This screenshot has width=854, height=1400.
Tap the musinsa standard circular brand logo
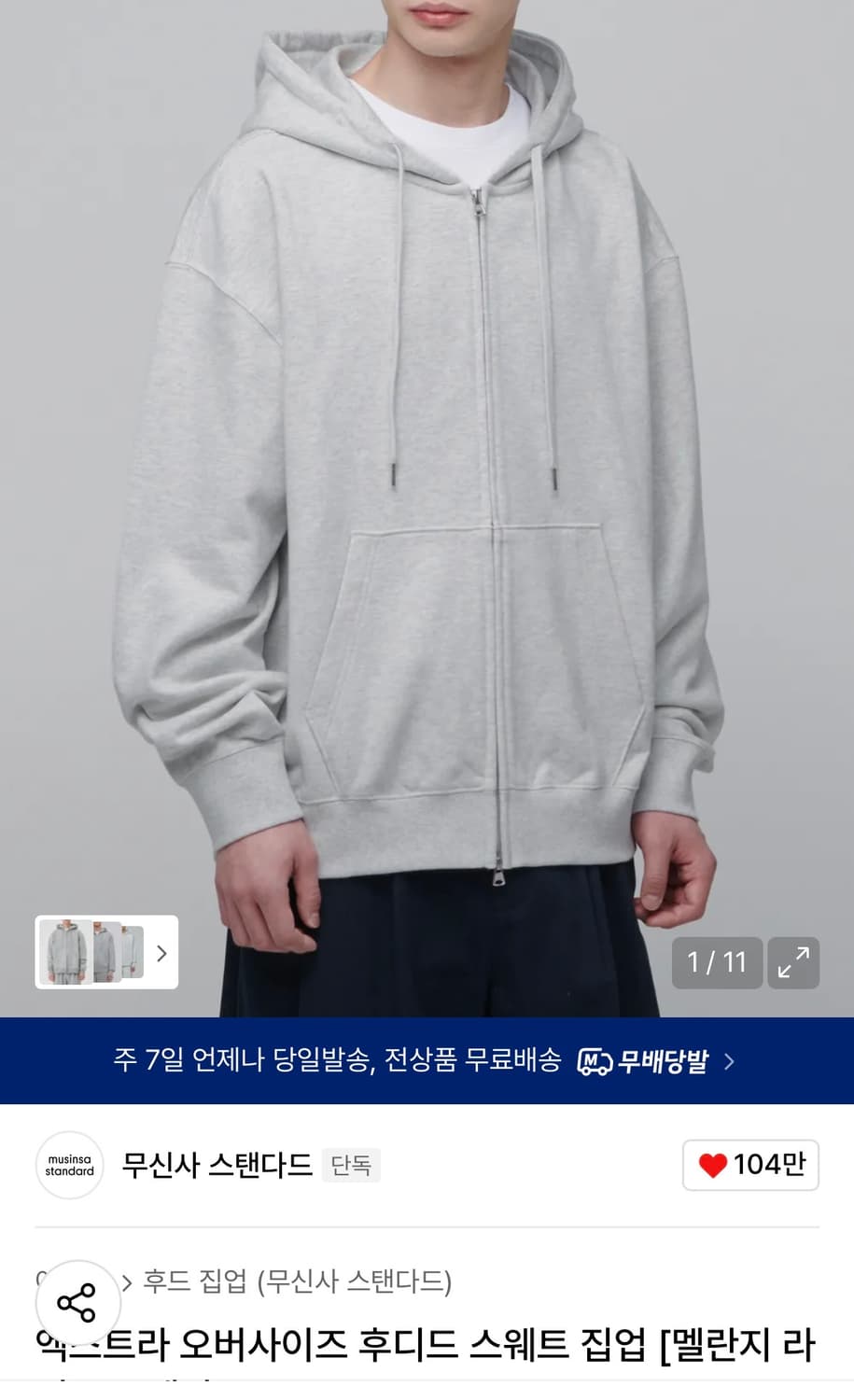[69, 1166]
